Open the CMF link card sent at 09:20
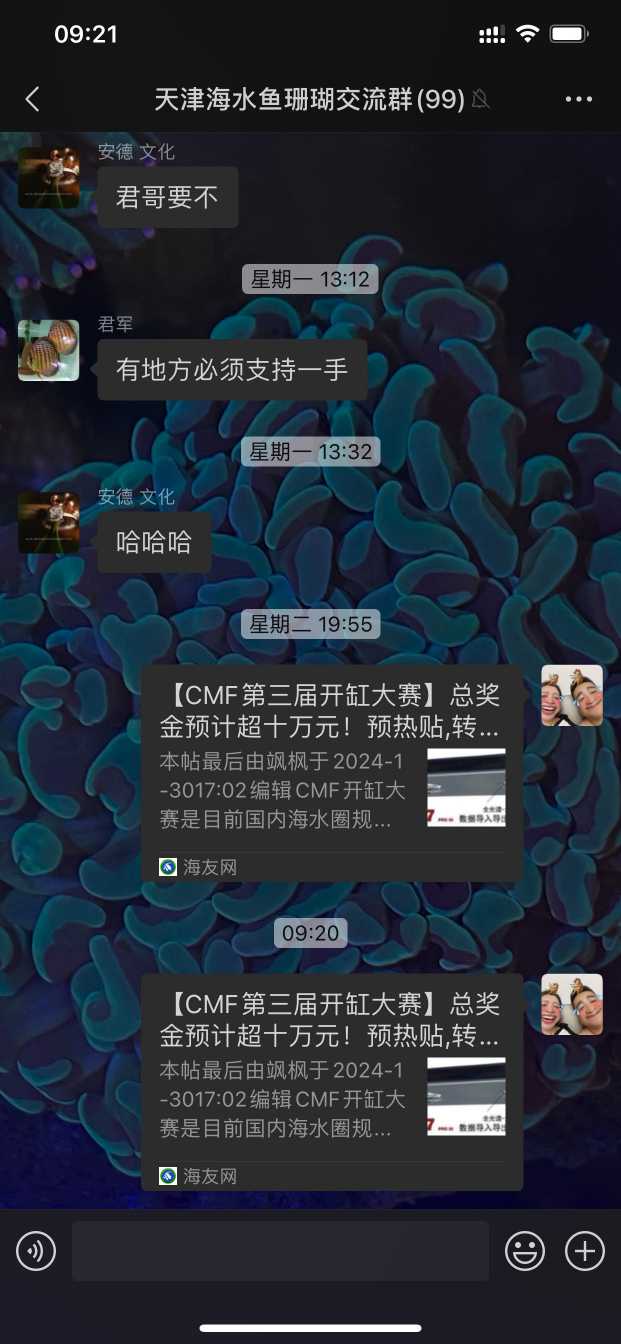The height and width of the screenshot is (1344, 621). point(331,1082)
